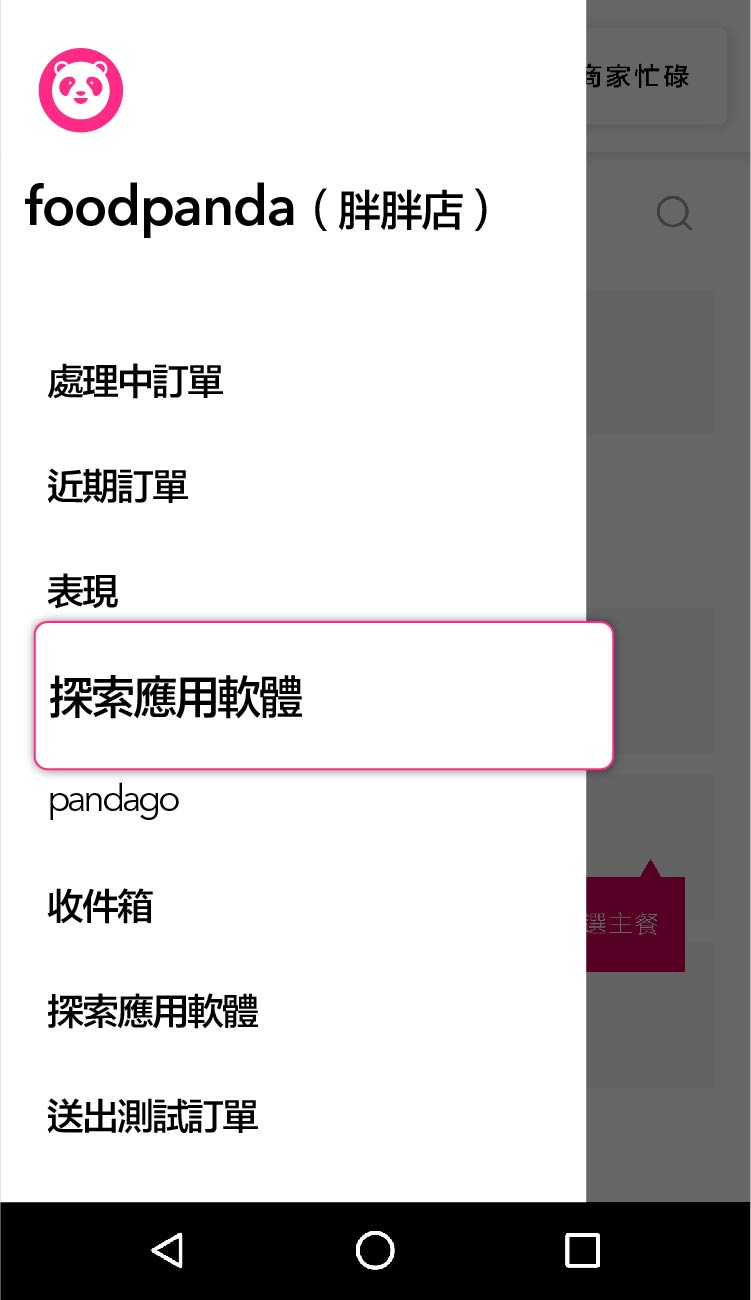The image size is (751, 1300).
Task: Go to 近期訂單
Action: coord(118,487)
